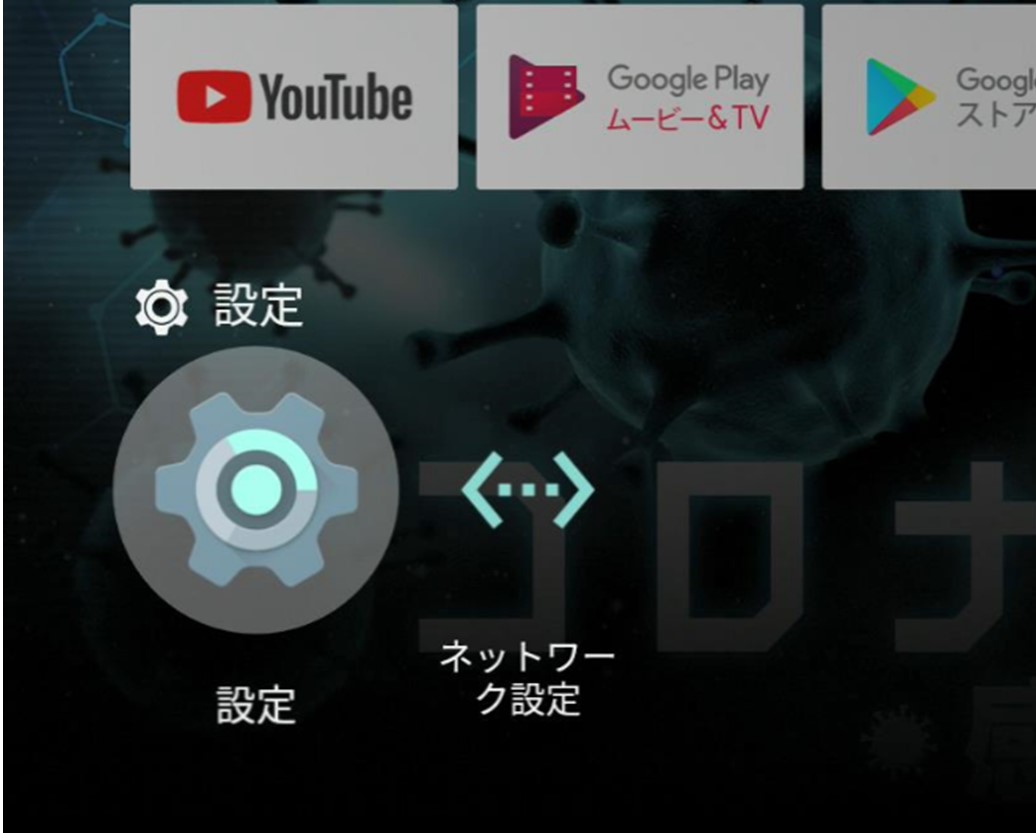Open the YouTube app tile

point(294,97)
